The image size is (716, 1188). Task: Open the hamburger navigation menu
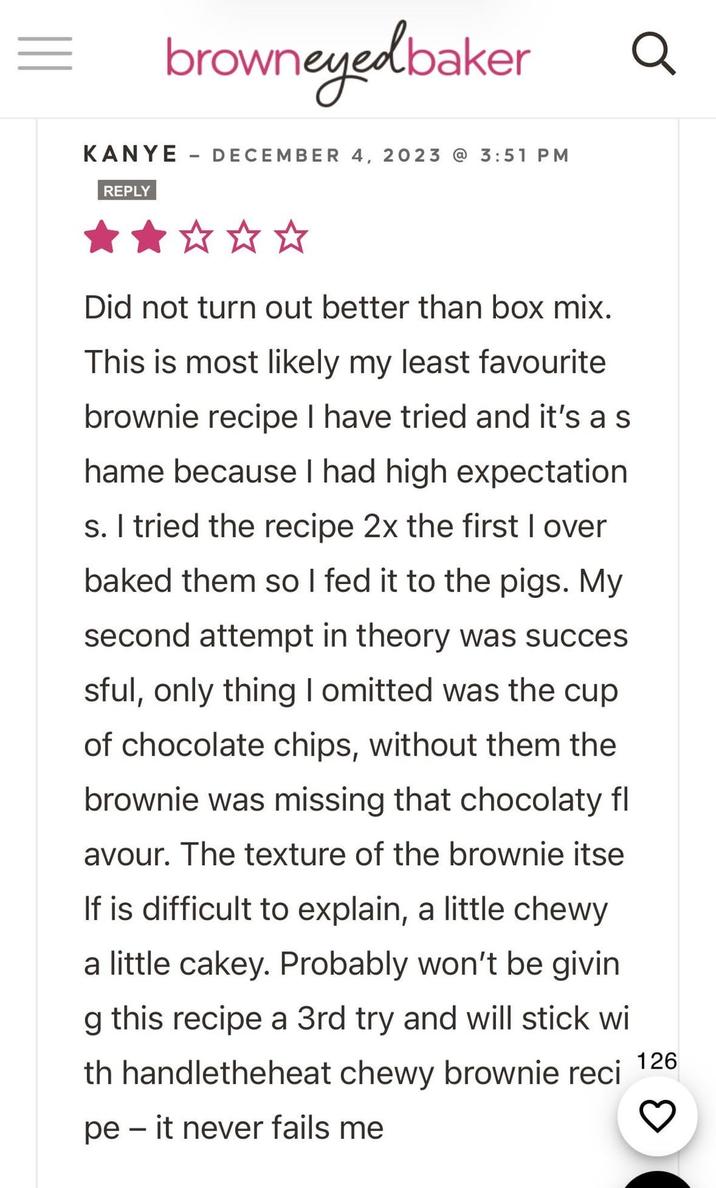pos(45,53)
